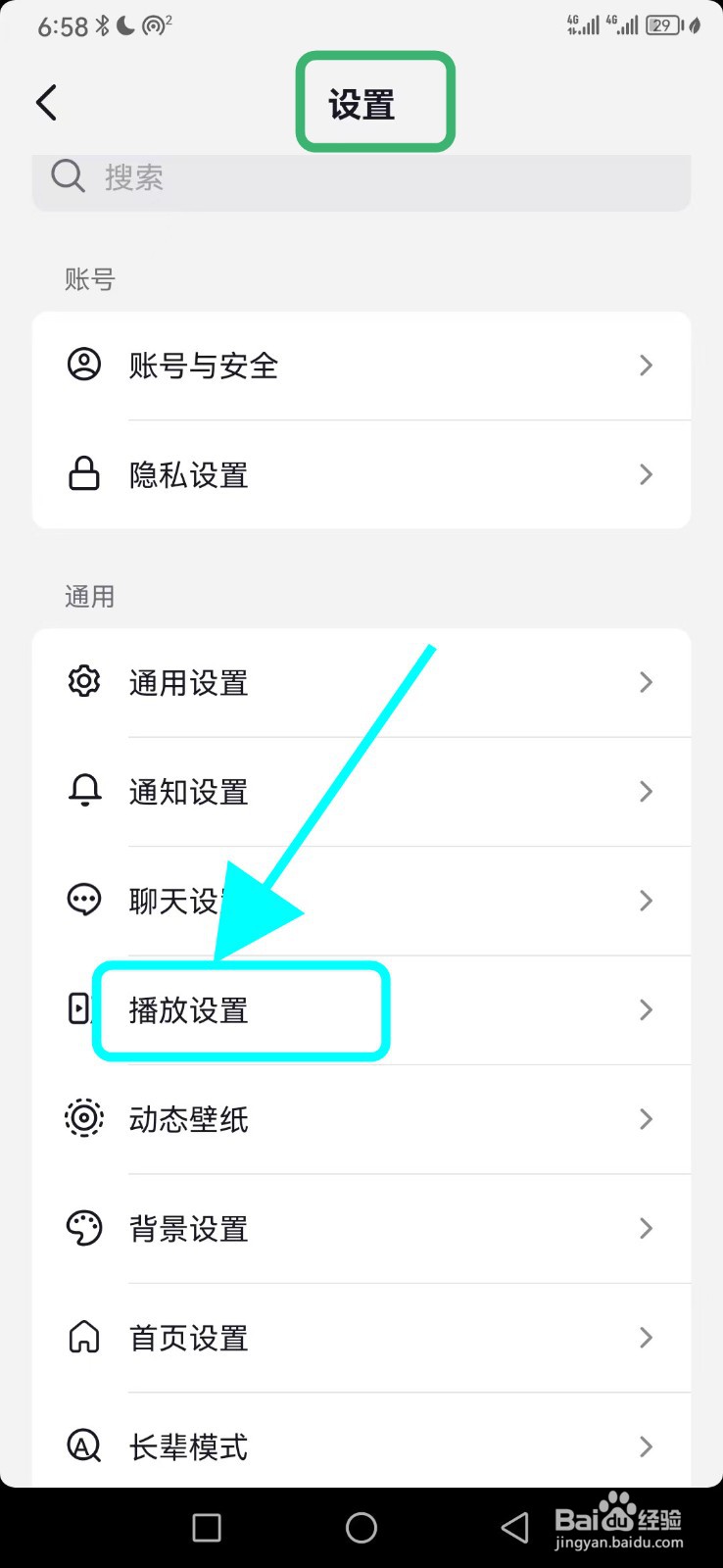Viewport: 723px width, 1568px height.
Task: Click the 隐私设置 padlock icon
Action: pyautogui.click(x=84, y=474)
